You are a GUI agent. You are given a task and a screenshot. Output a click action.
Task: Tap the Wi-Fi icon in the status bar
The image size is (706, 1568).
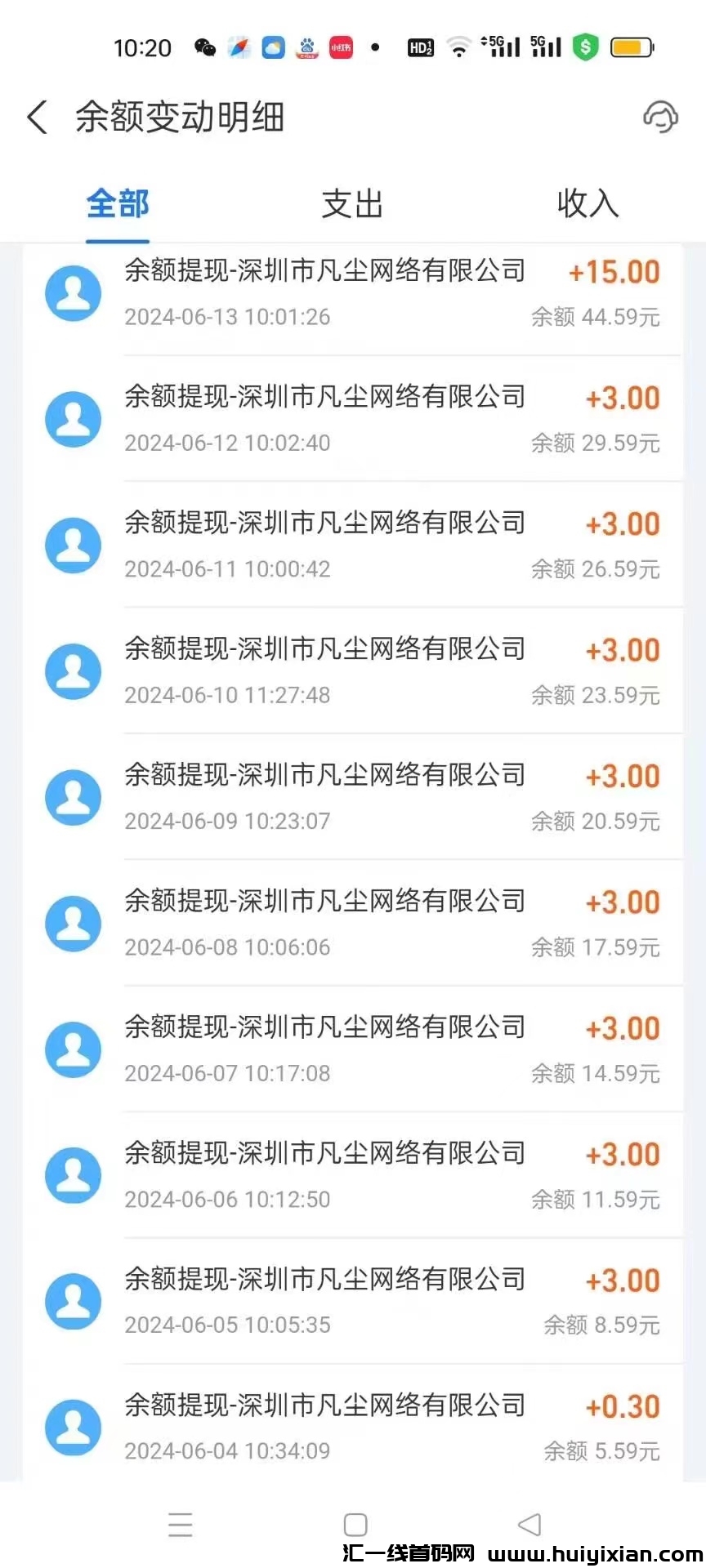pyautogui.click(x=460, y=47)
